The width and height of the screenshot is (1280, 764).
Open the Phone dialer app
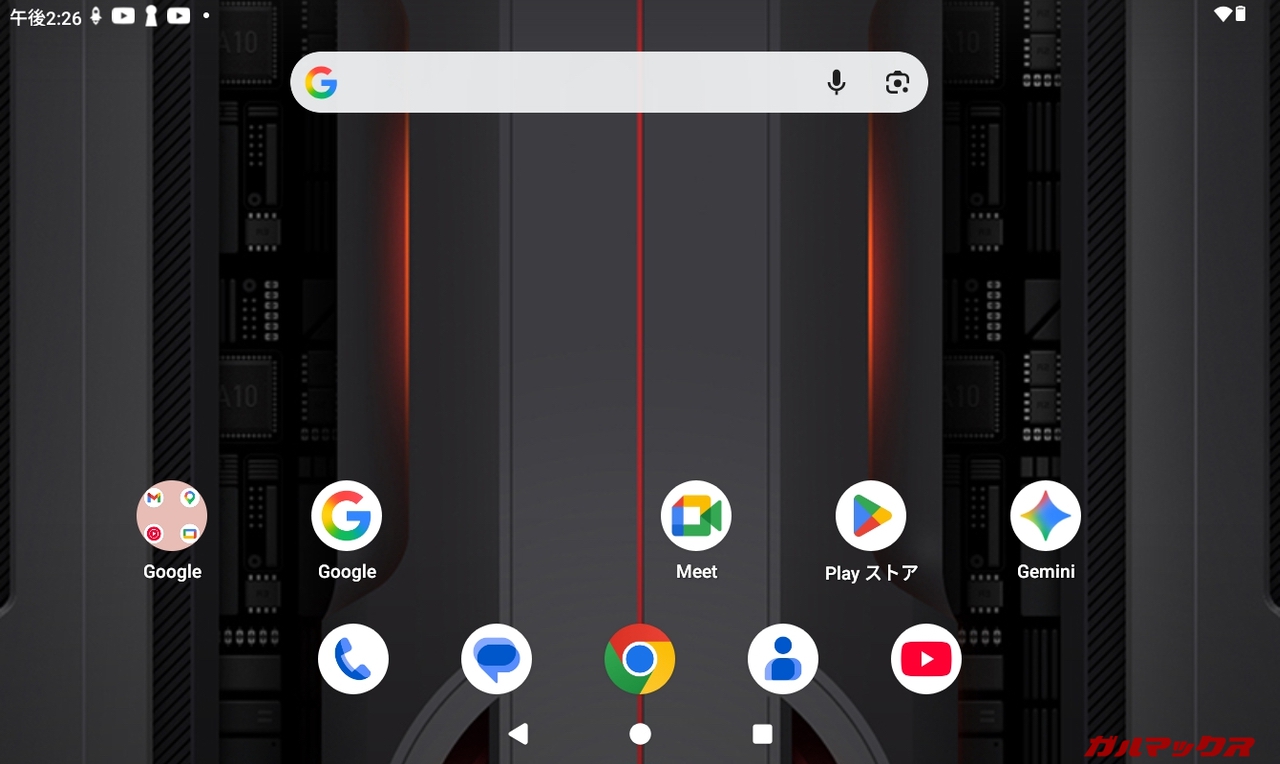click(x=353, y=659)
